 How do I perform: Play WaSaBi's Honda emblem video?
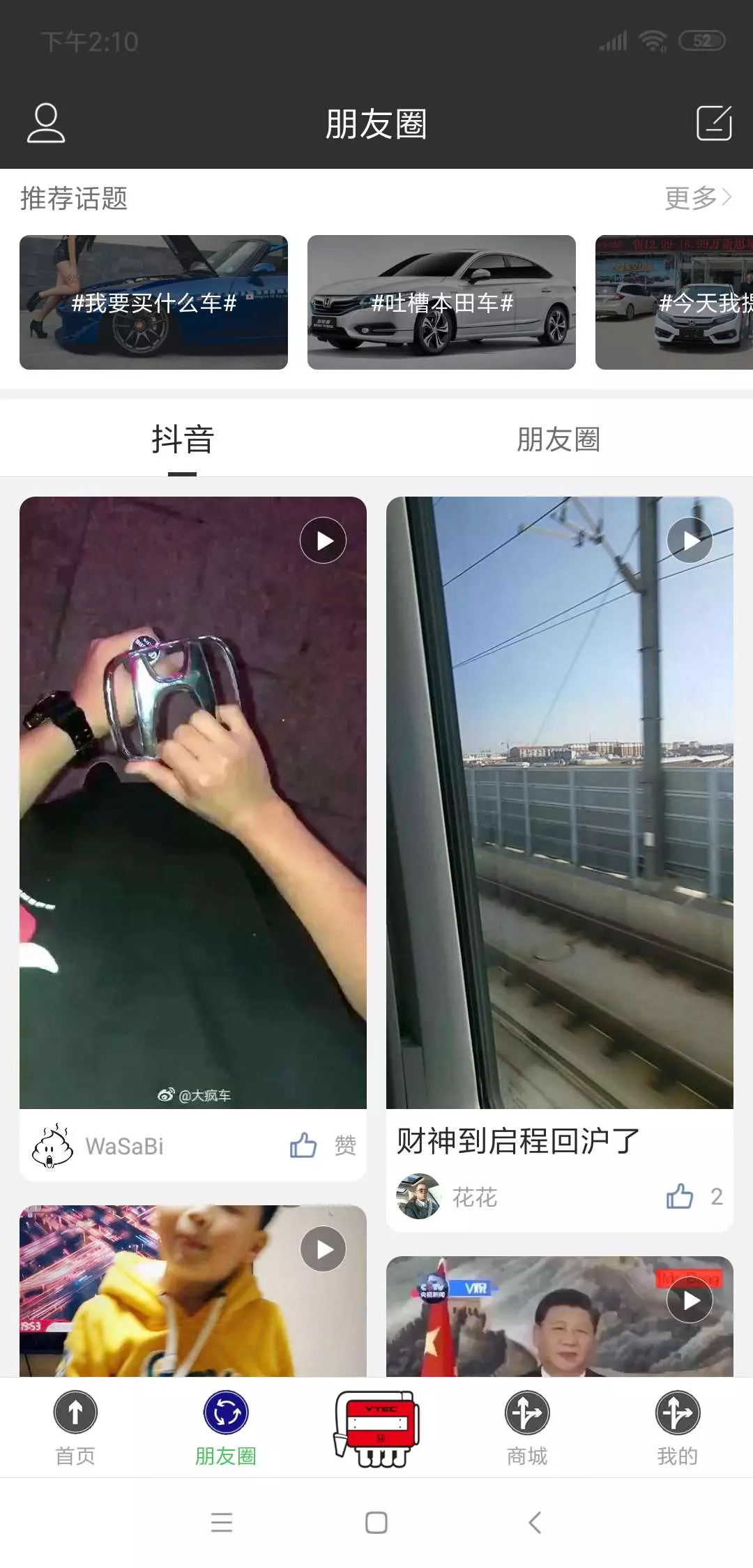click(323, 541)
